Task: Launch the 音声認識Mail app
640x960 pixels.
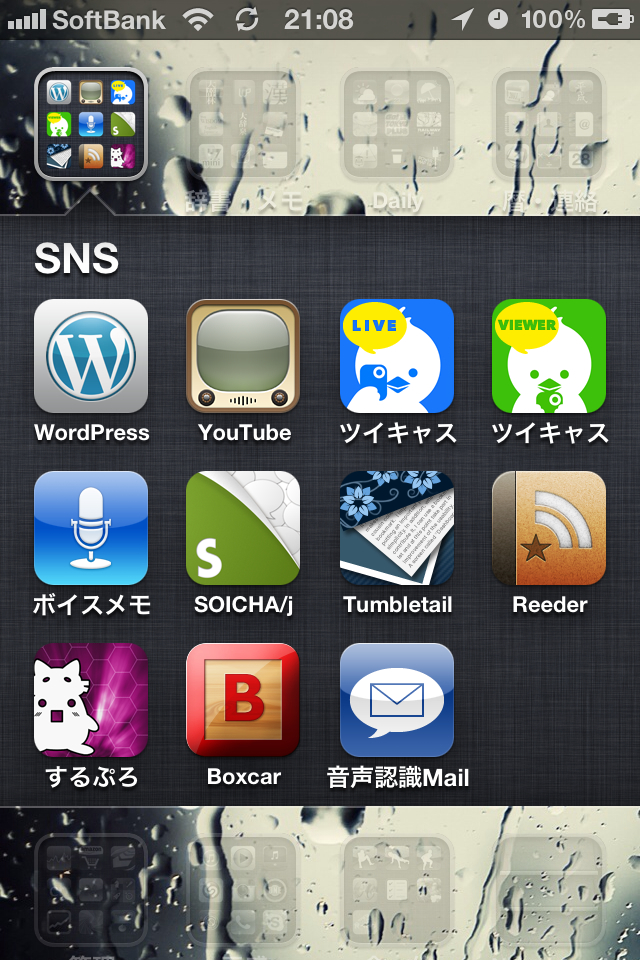Action: pyautogui.click(x=397, y=700)
